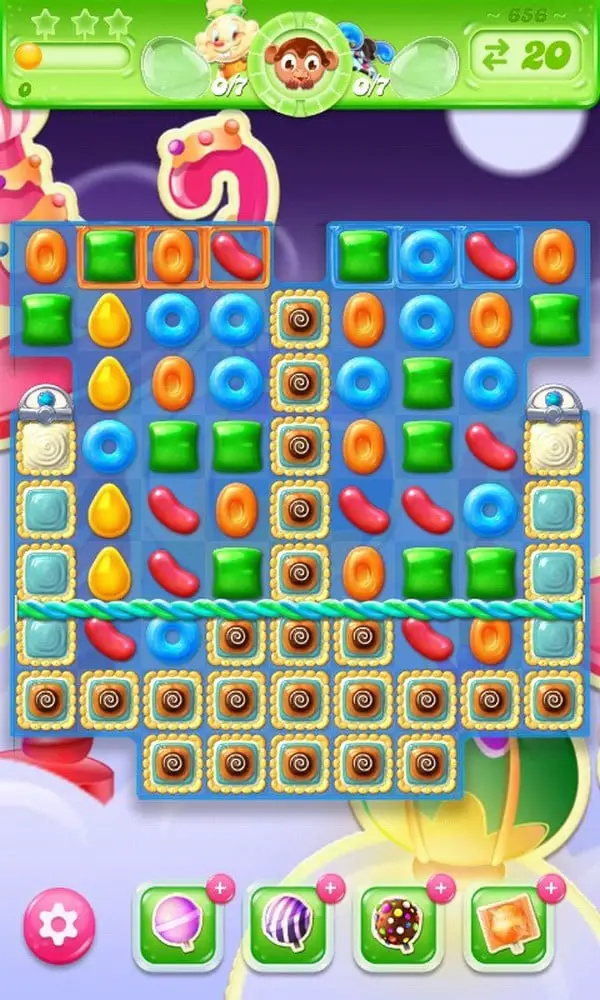Select the striped candy booster
This screenshot has height=1000, width=600.
click(x=288, y=925)
